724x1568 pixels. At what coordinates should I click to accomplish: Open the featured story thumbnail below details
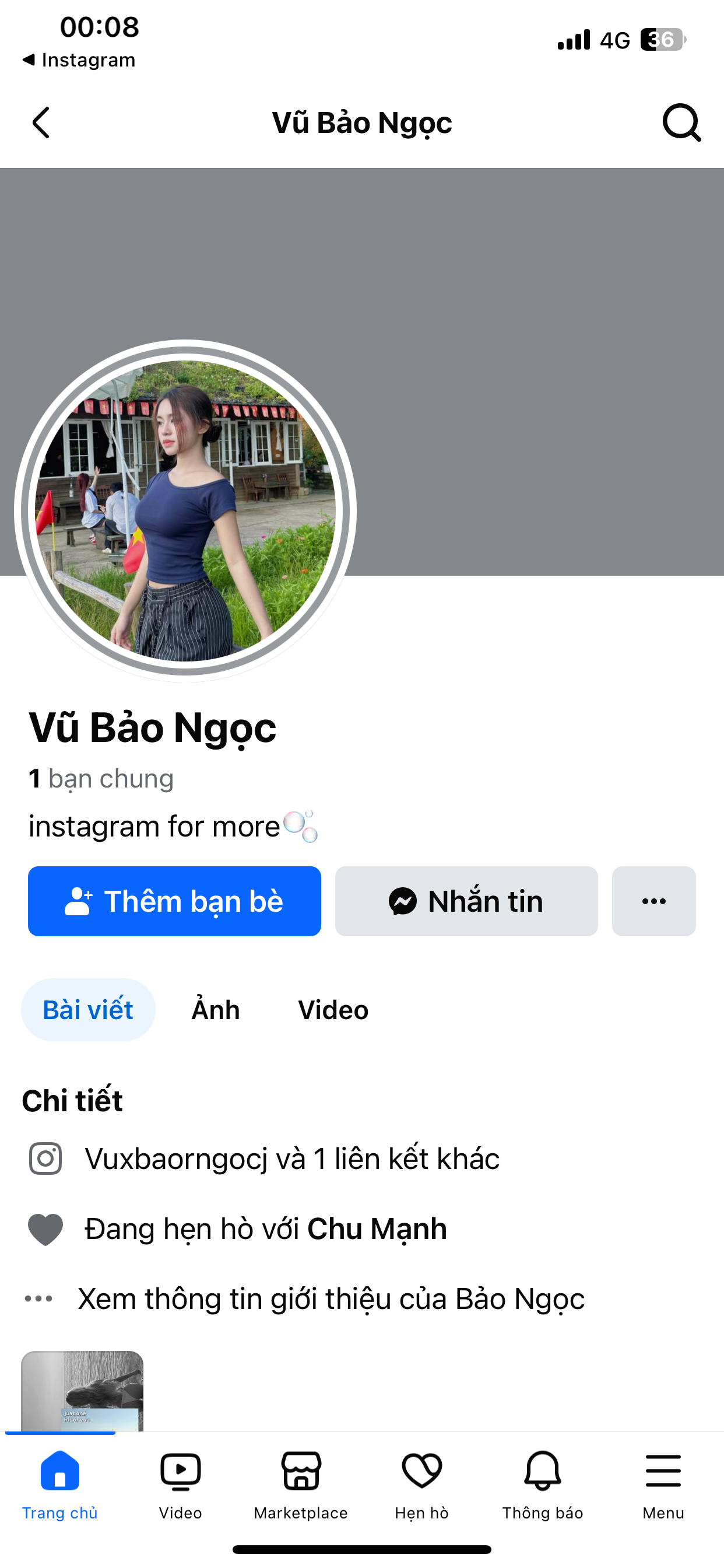(x=82, y=1390)
